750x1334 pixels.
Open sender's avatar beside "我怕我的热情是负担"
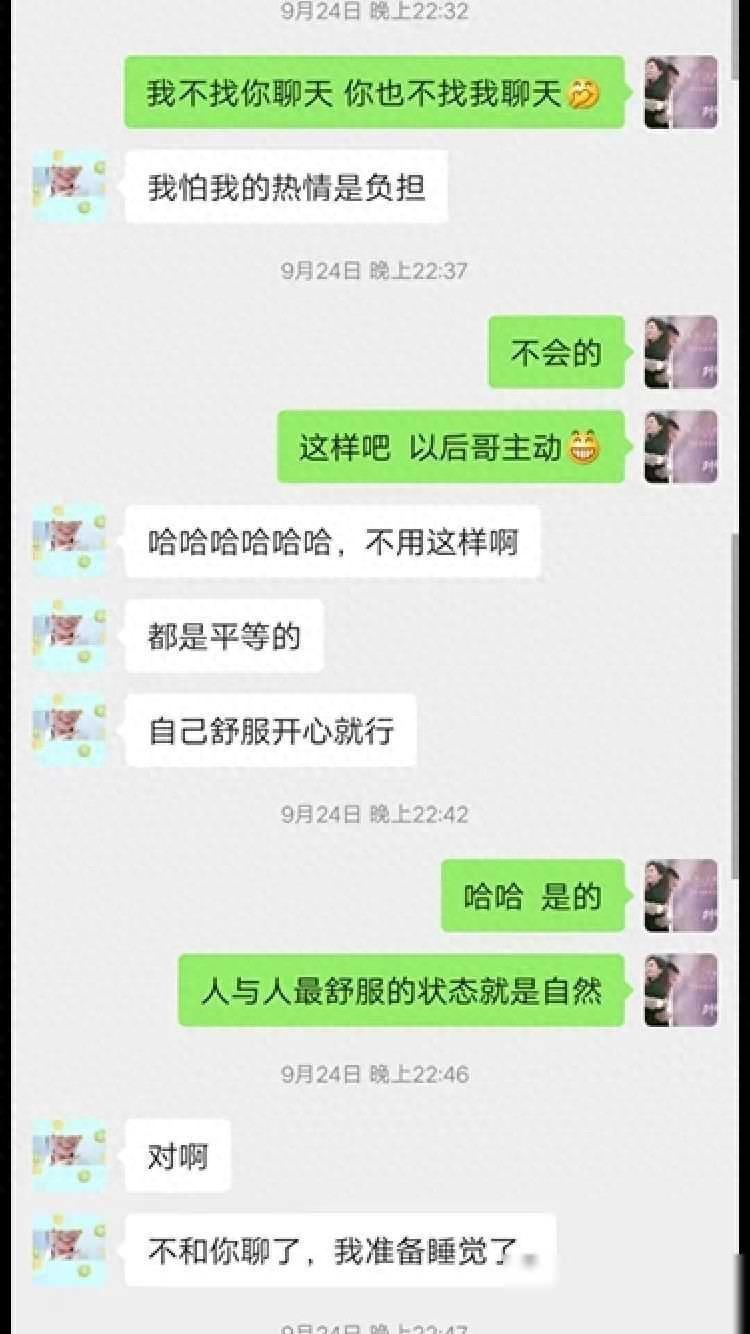(x=69, y=186)
